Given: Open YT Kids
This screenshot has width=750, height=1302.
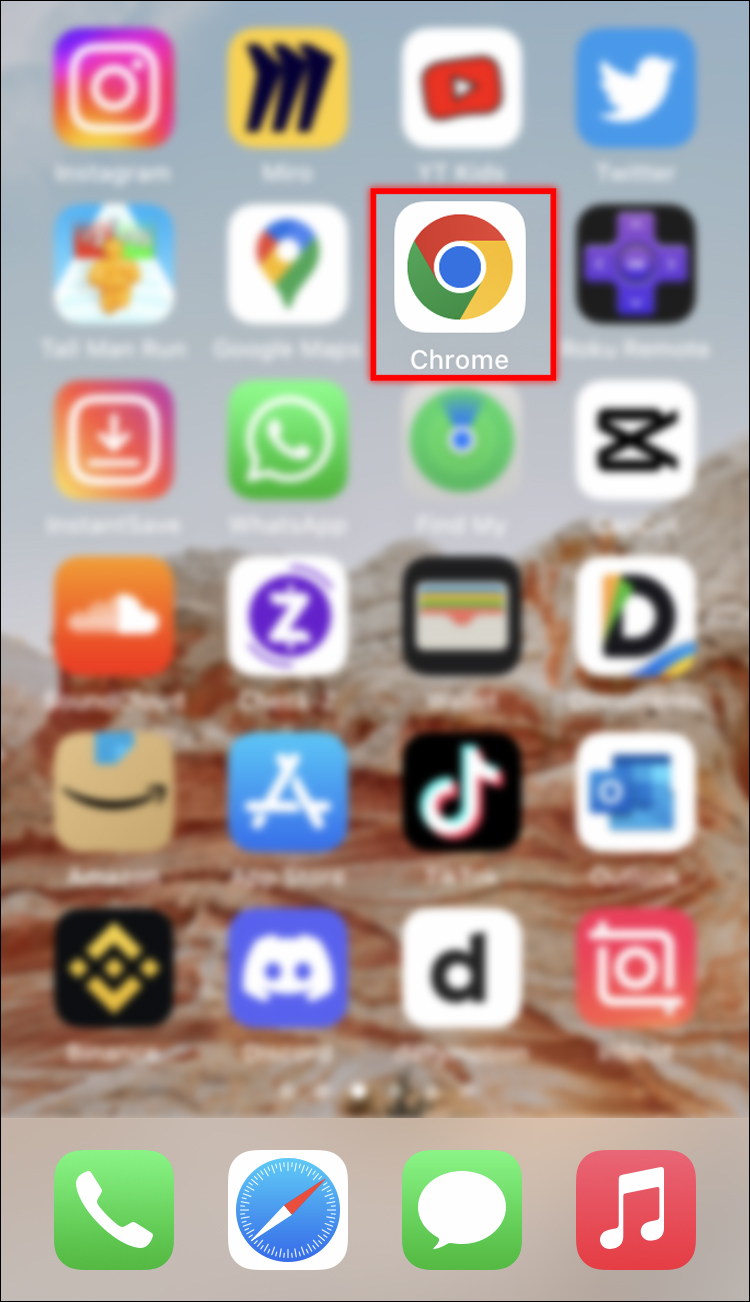Looking at the screenshot, I should click(461, 88).
